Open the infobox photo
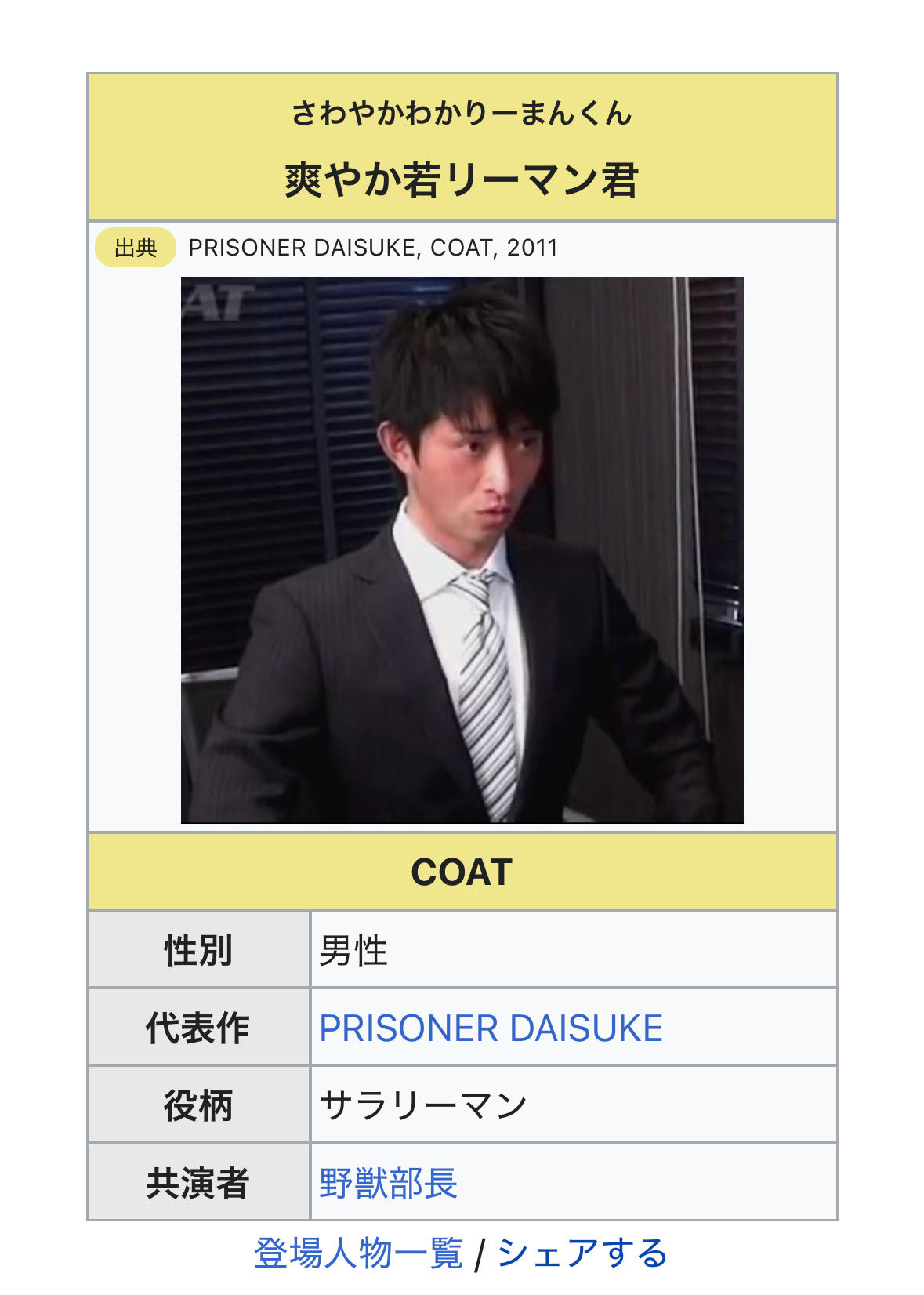924x1295 pixels. pyautogui.click(x=462, y=550)
